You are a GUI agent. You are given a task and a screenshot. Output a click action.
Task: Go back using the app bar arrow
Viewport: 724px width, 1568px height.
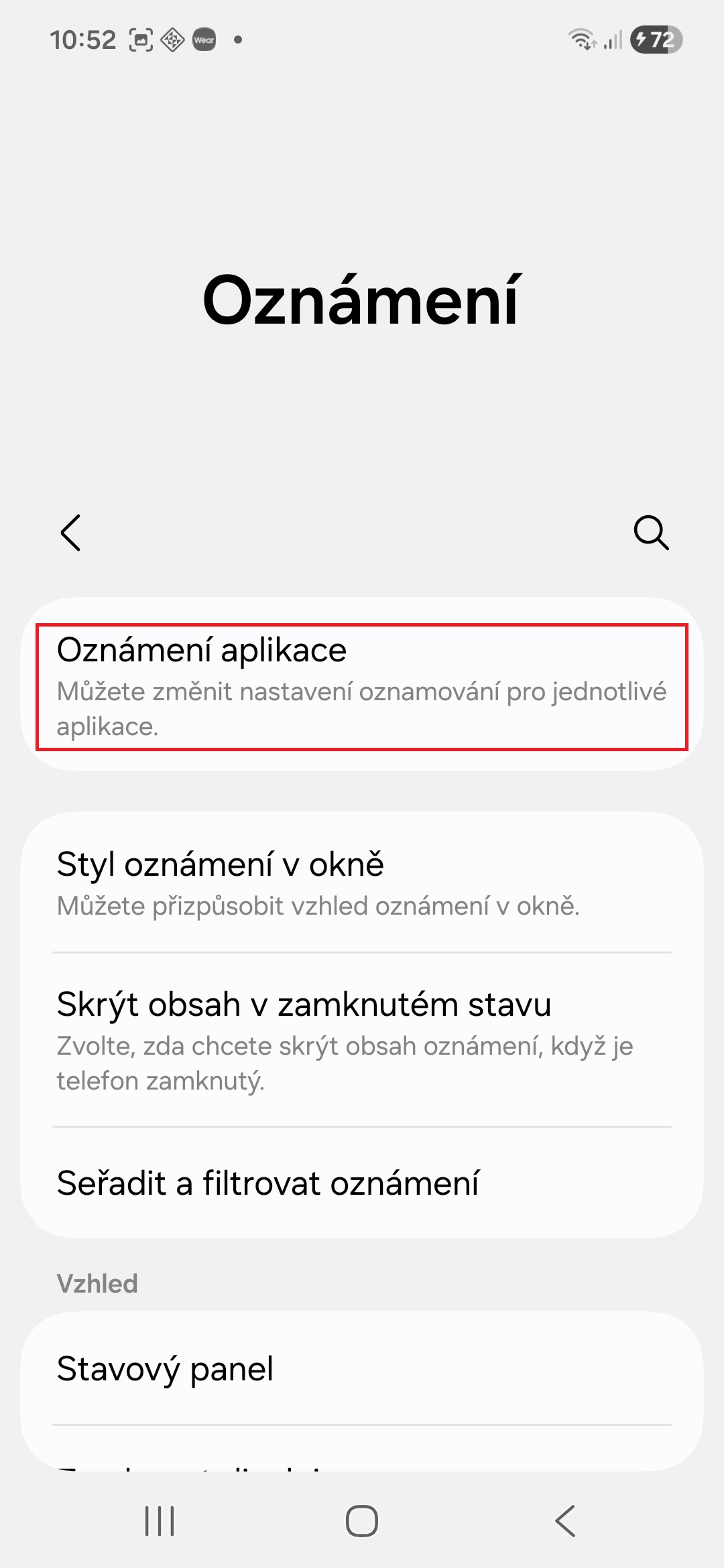(70, 533)
